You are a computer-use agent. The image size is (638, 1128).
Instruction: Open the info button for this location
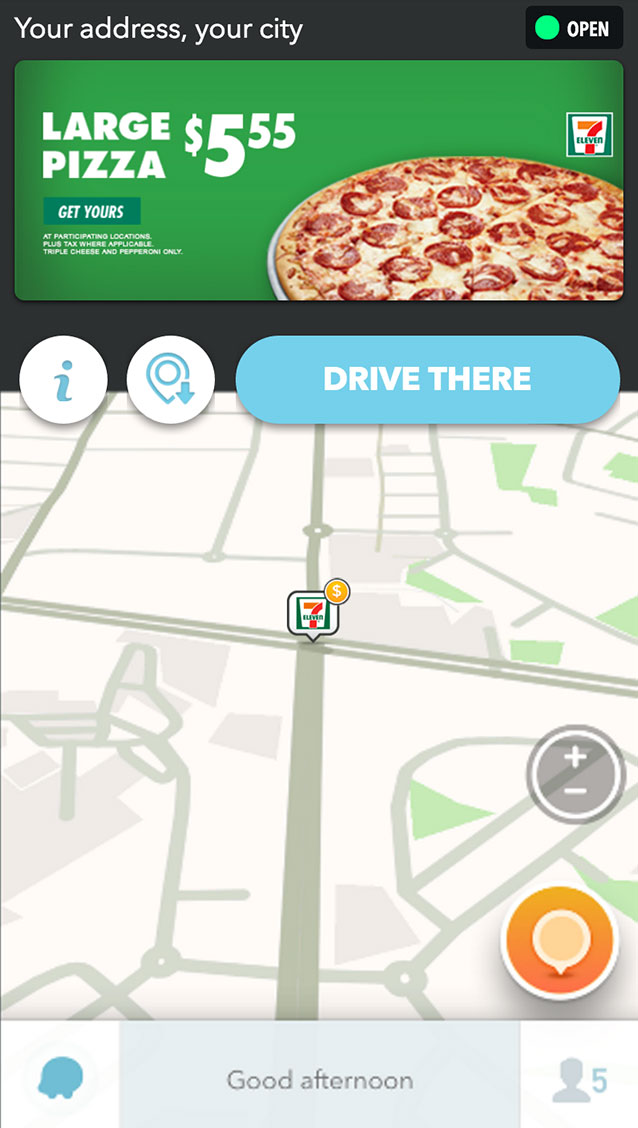click(x=63, y=380)
